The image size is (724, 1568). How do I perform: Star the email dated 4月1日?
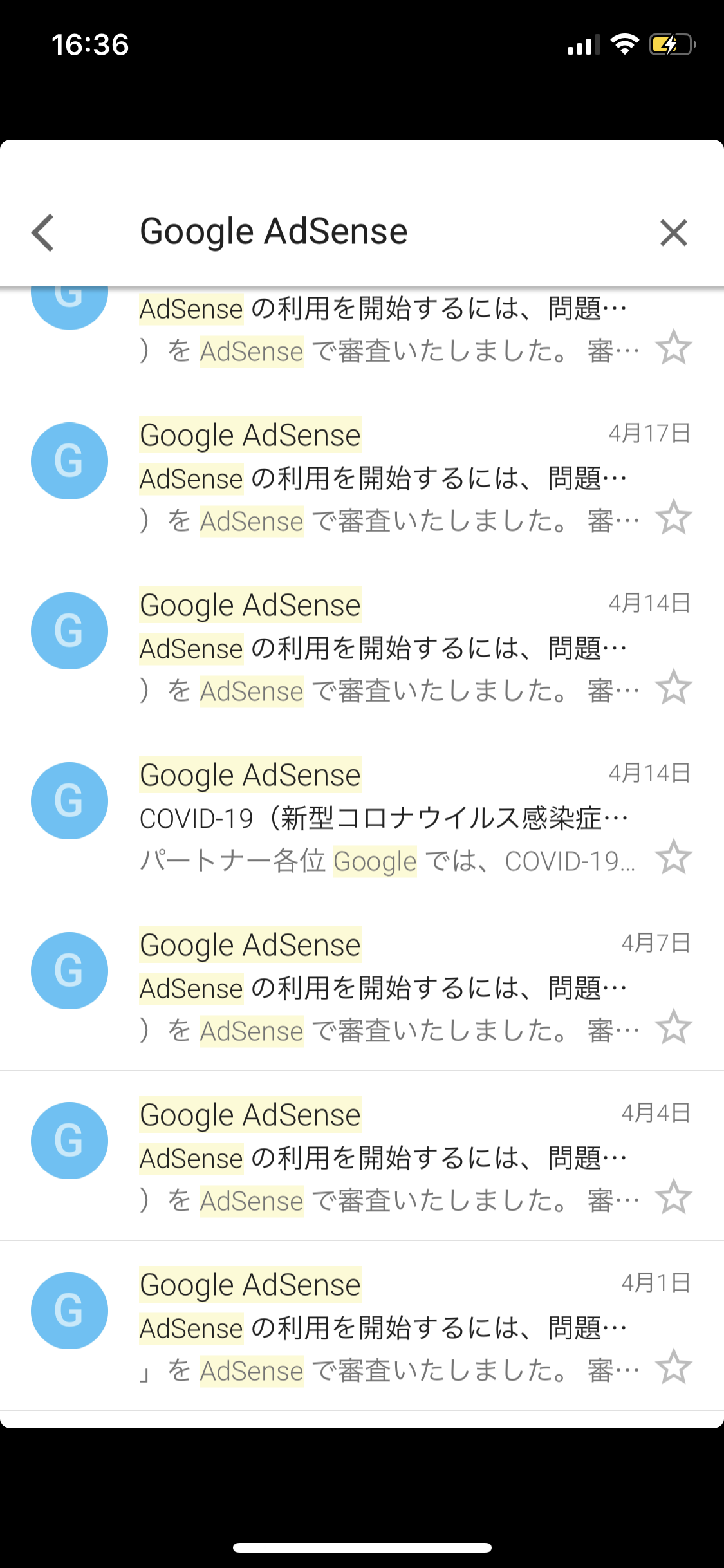[x=673, y=1367]
